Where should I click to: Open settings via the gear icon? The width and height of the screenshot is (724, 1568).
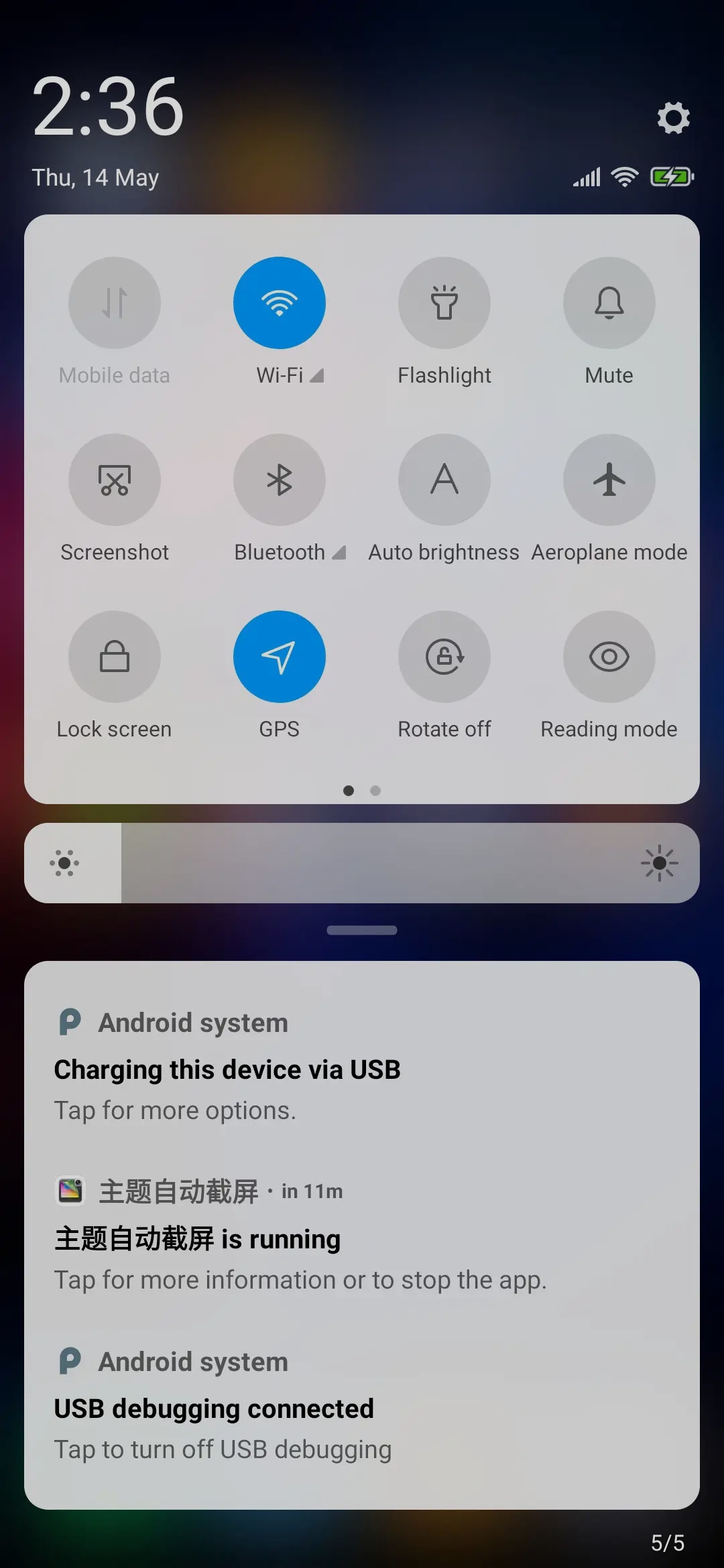click(x=673, y=118)
